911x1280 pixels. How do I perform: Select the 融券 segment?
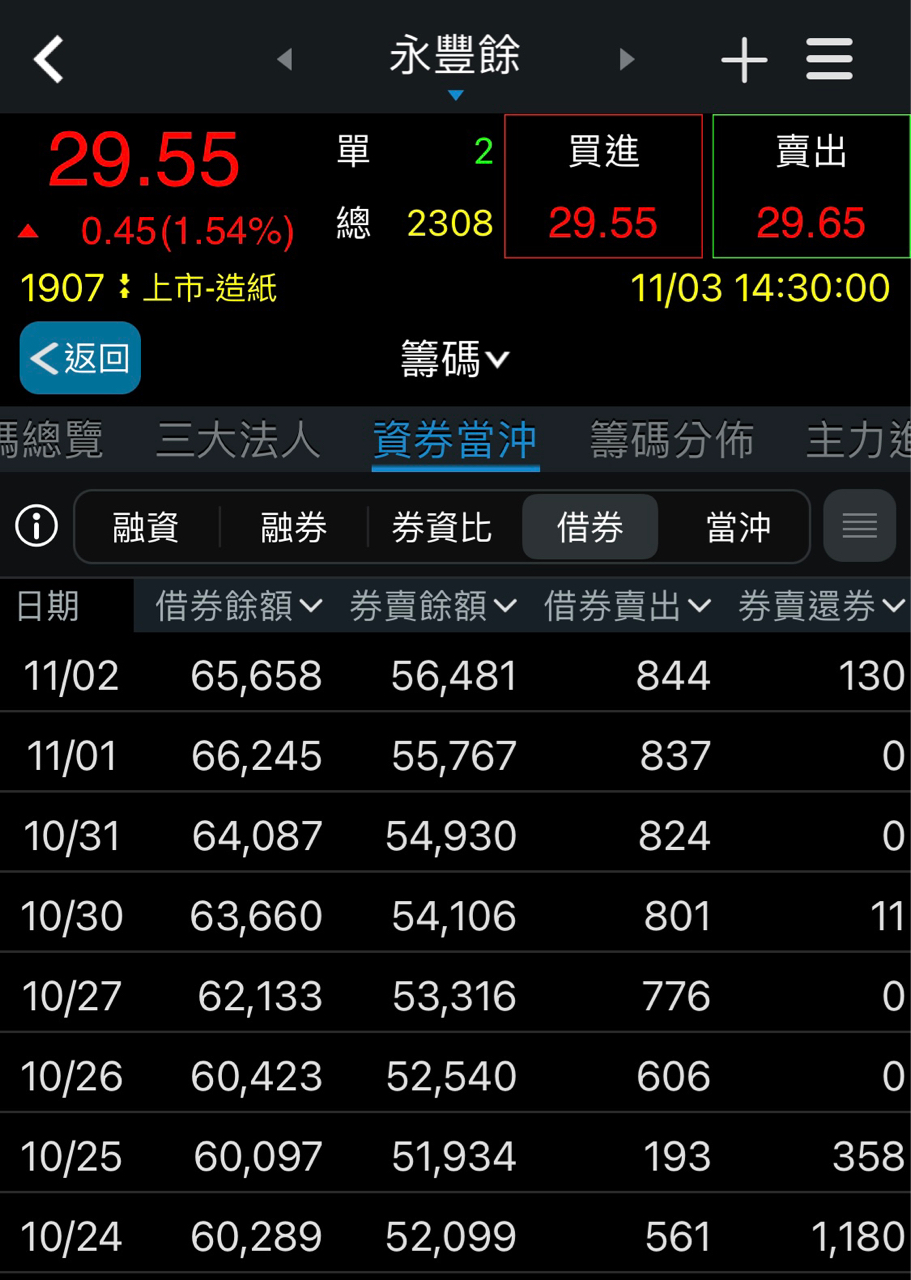(x=293, y=527)
